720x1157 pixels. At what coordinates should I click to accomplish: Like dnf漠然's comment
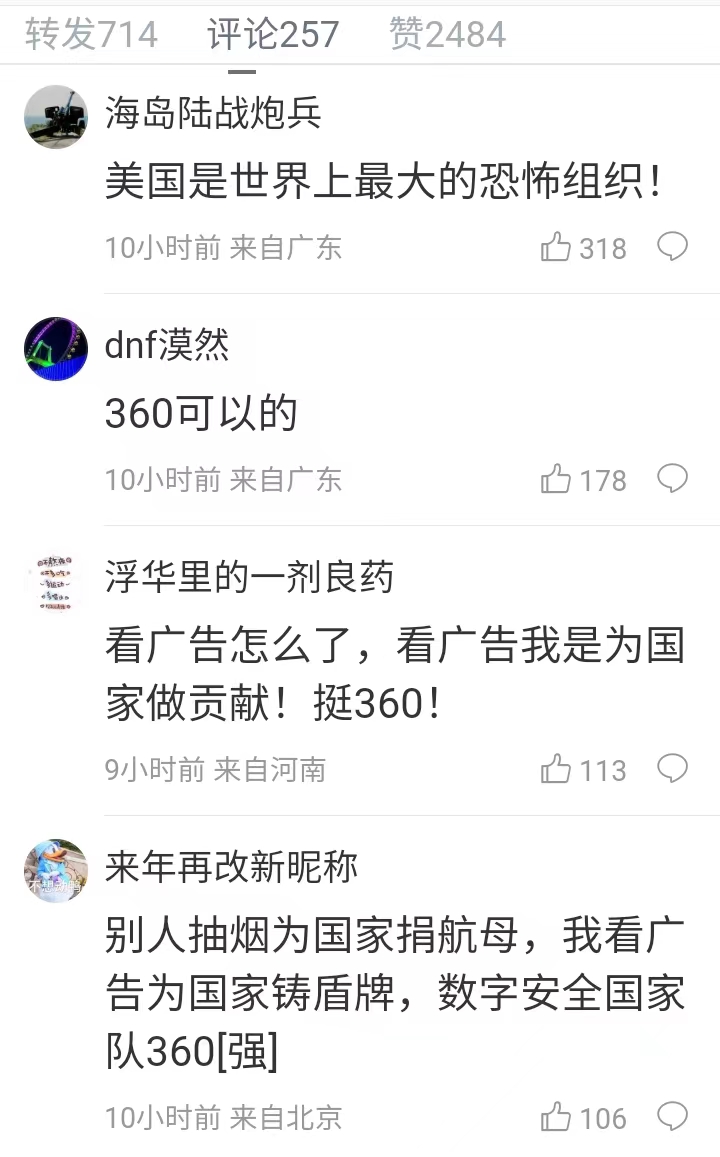point(584,480)
